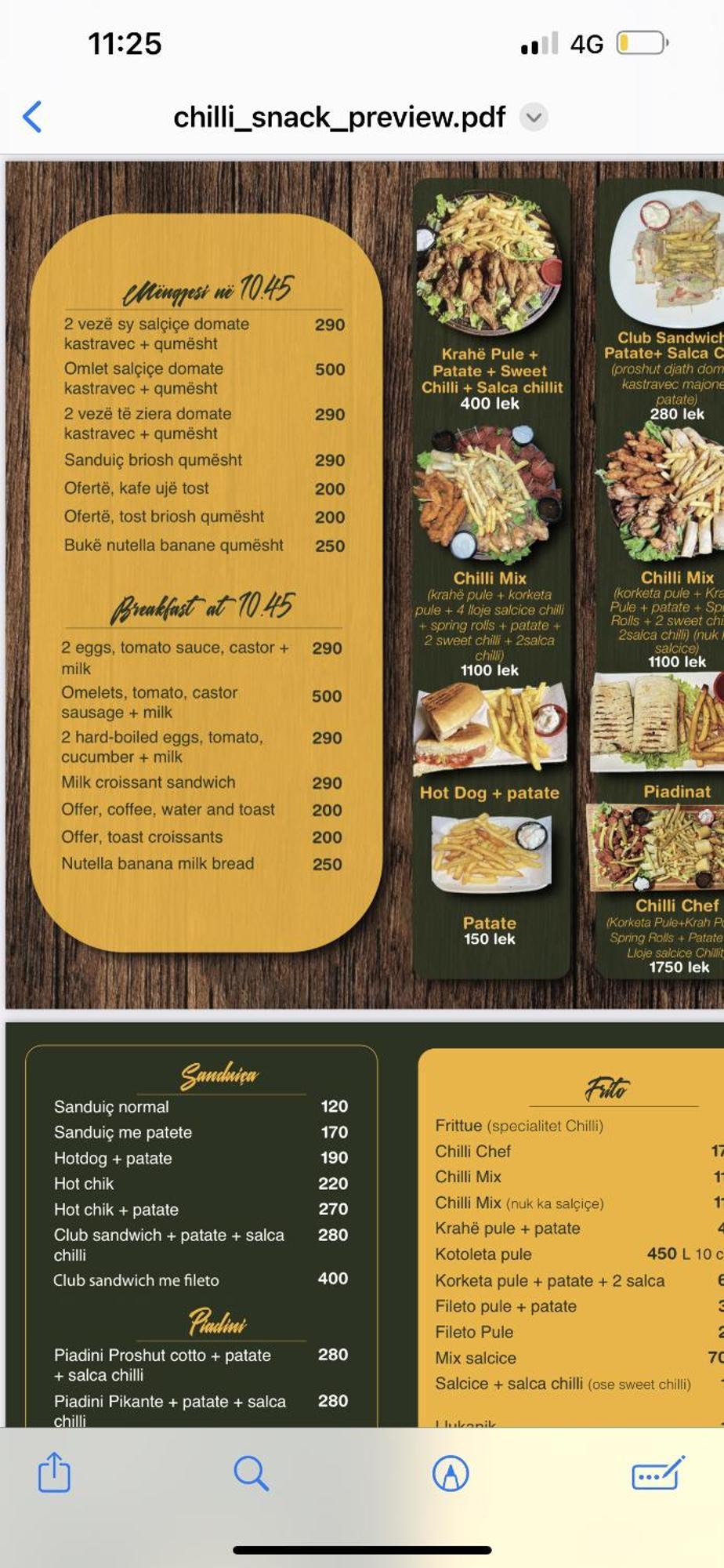This screenshot has height=1568, width=724.
Task: Go back from the PDF preview
Action: [x=32, y=117]
